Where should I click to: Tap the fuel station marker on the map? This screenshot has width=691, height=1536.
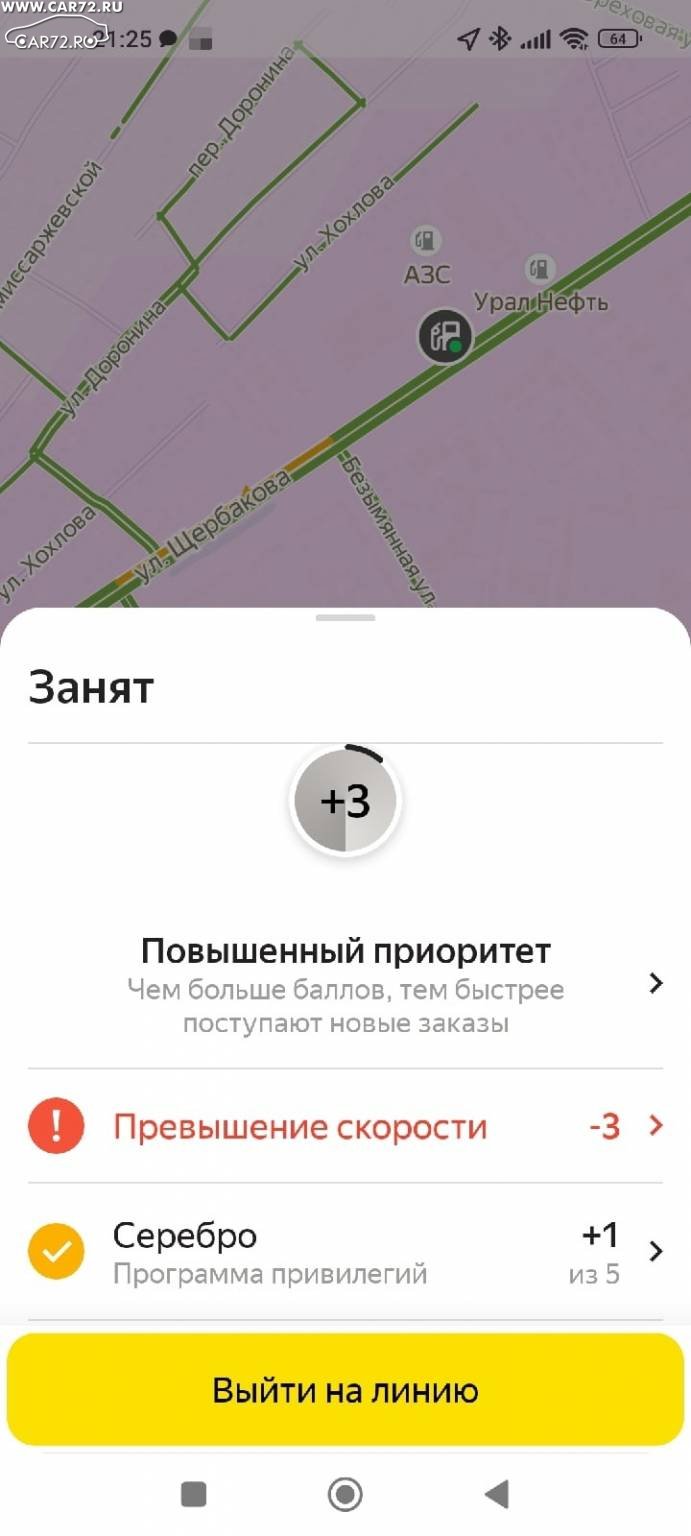coord(445,336)
